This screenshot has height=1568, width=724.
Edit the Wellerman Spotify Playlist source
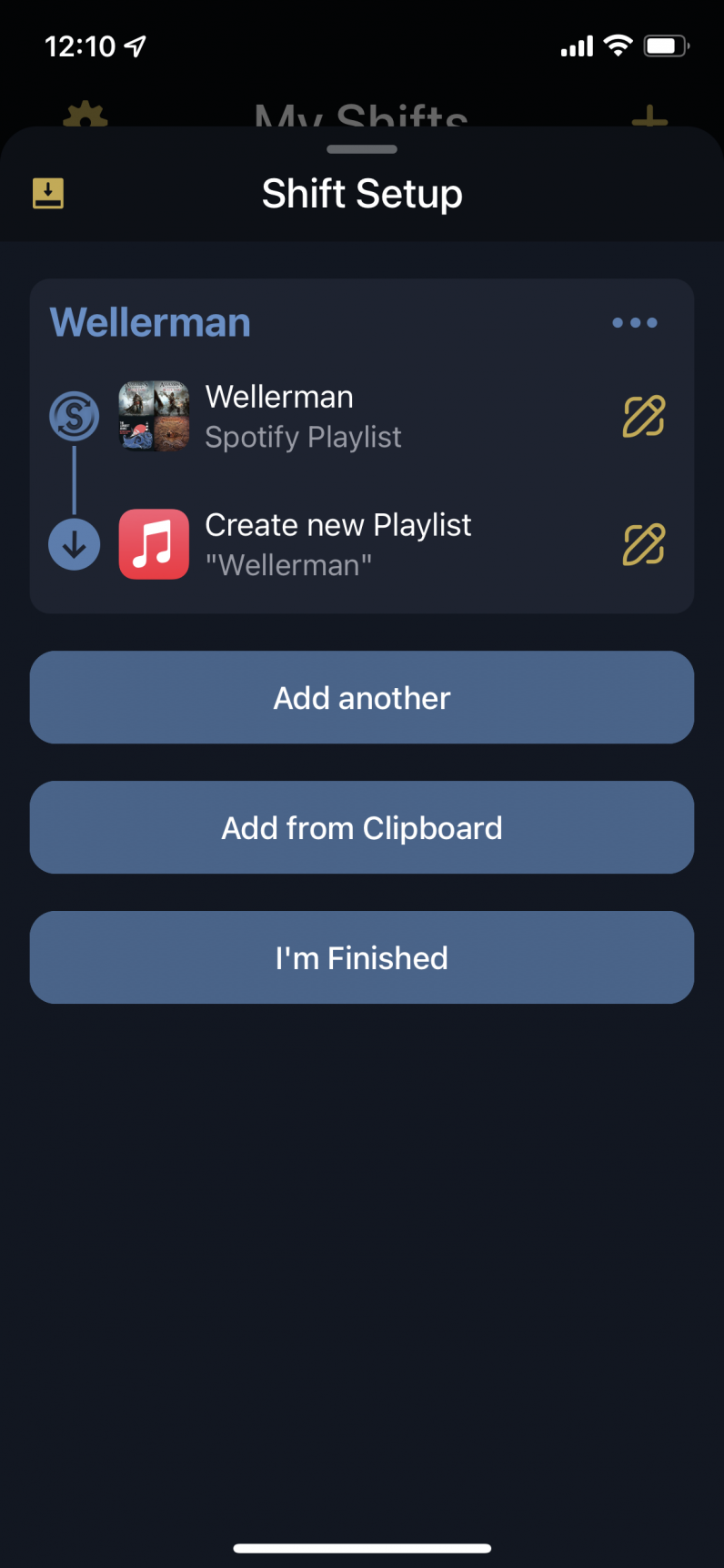644,417
